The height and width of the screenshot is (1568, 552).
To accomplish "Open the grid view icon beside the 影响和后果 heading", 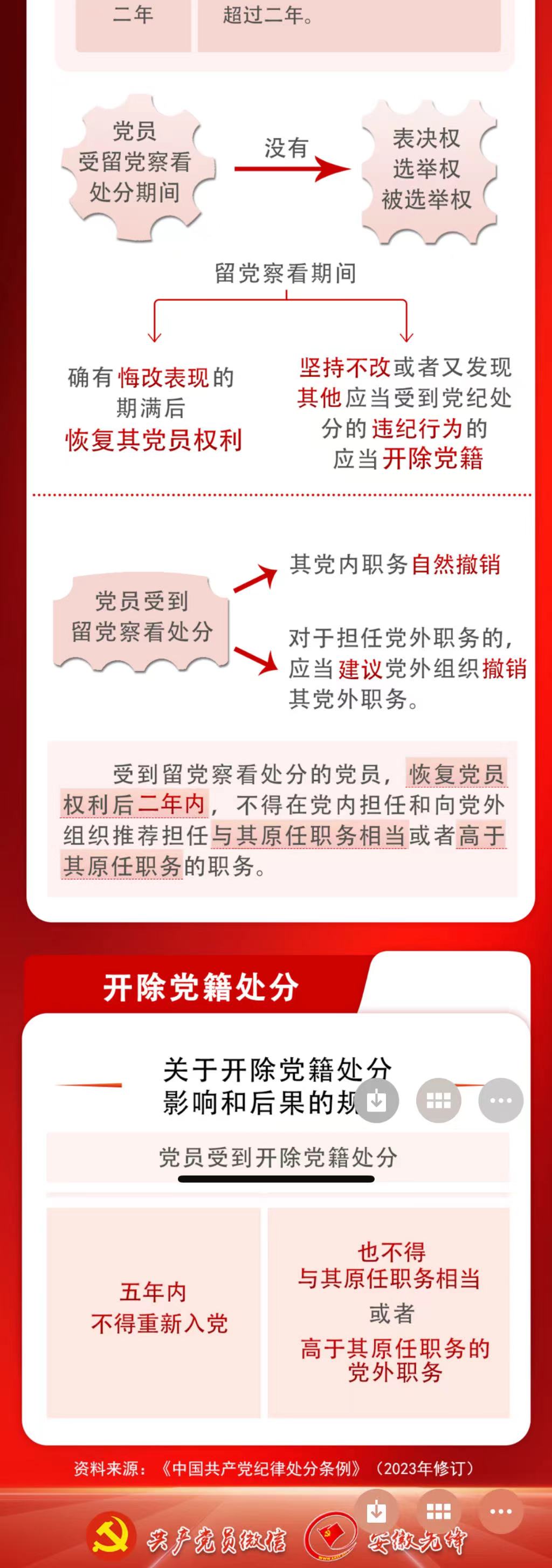I will point(439,1100).
